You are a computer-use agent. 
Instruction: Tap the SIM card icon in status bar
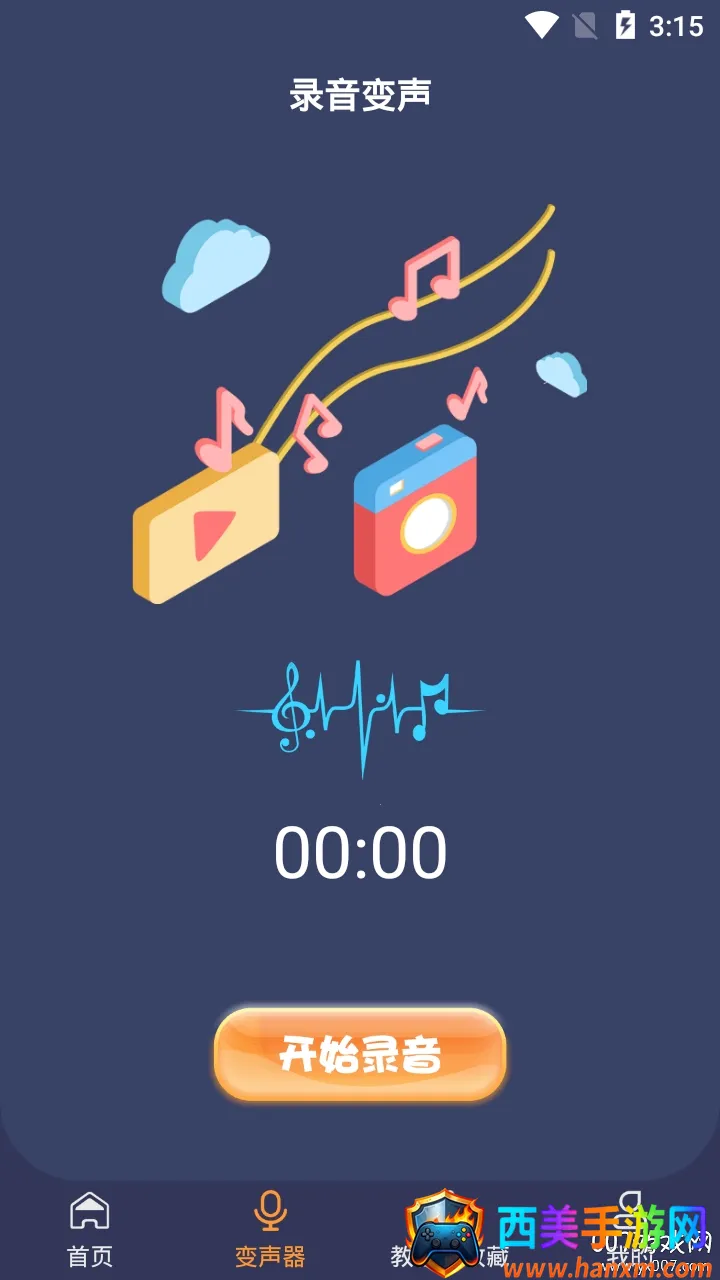[x=585, y=27]
